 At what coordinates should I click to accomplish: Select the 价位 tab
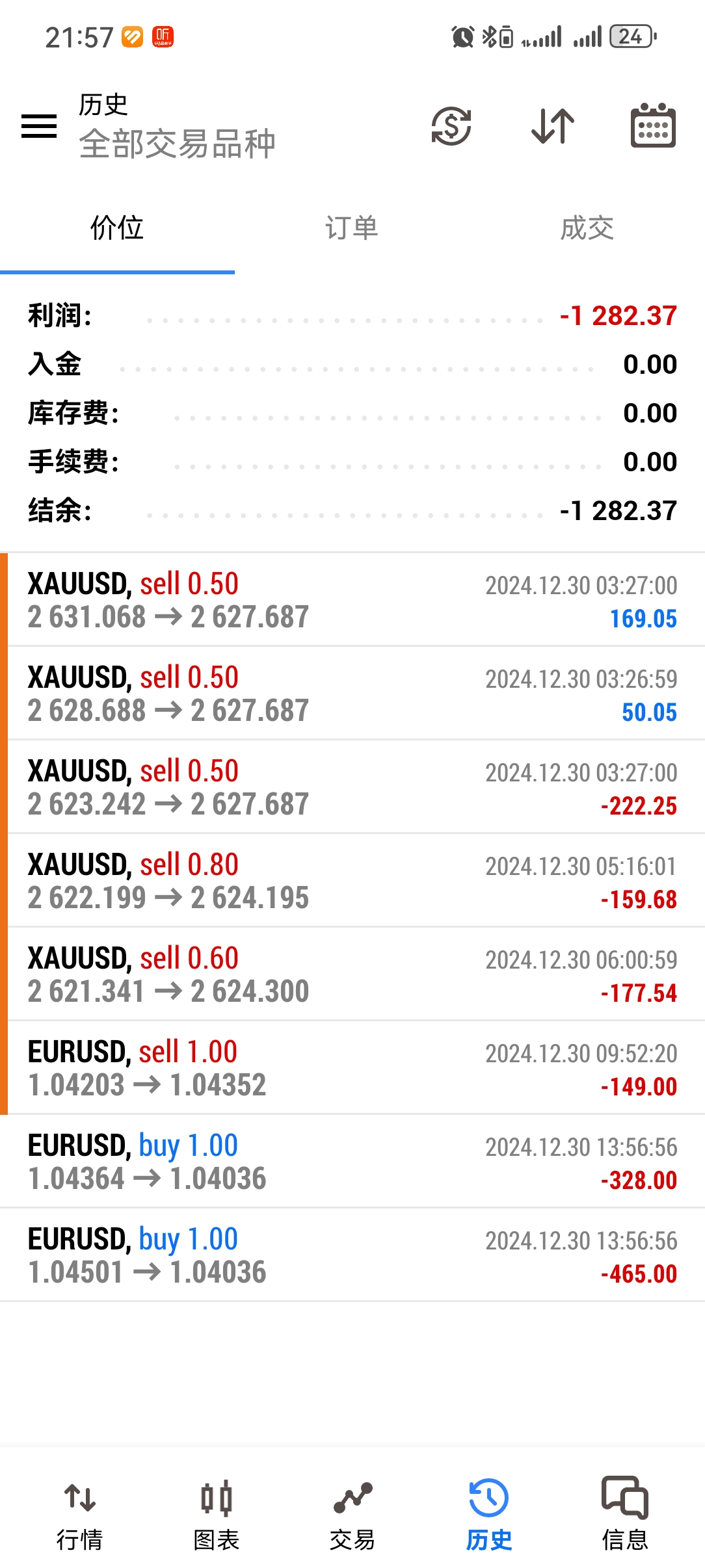(117, 228)
